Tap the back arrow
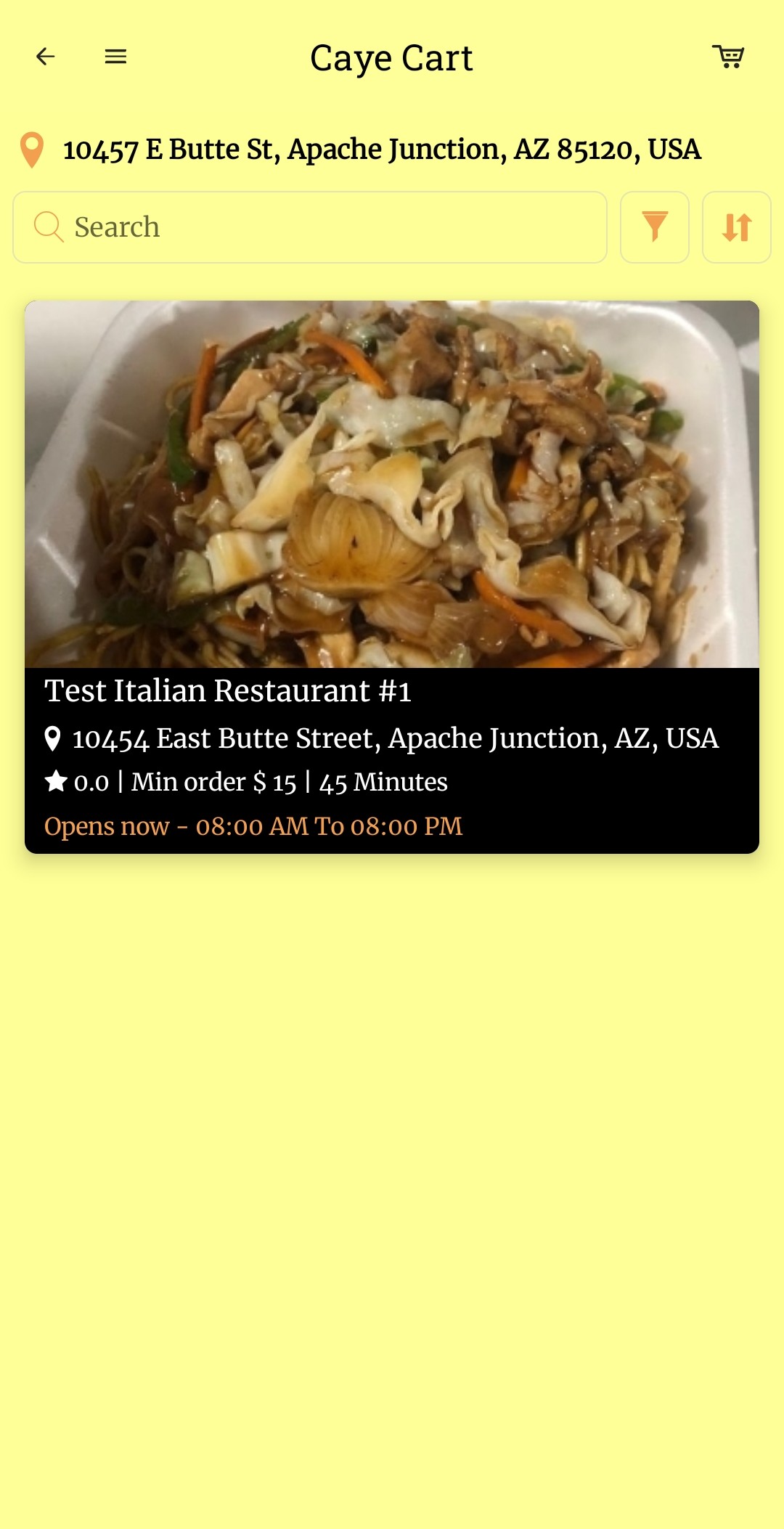 pyautogui.click(x=46, y=56)
